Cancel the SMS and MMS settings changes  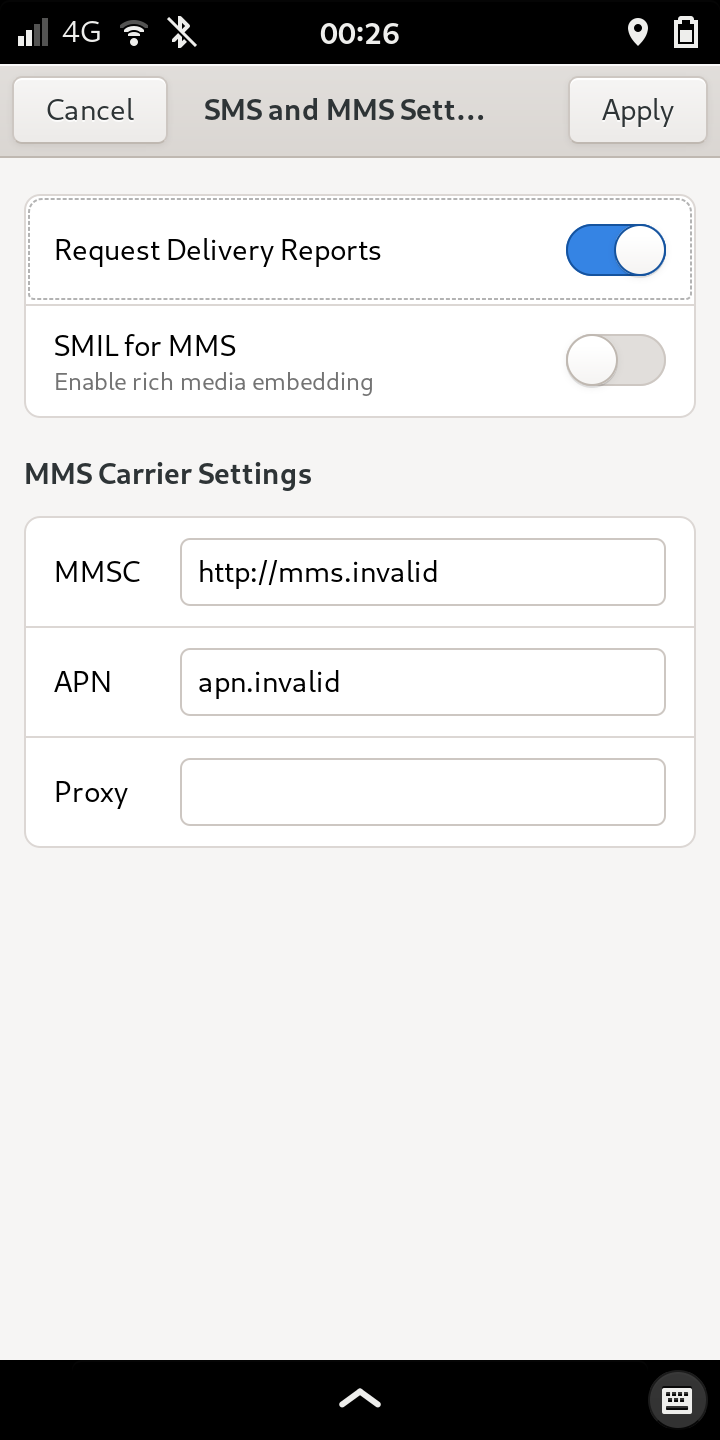pyautogui.click(x=90, y=110)
